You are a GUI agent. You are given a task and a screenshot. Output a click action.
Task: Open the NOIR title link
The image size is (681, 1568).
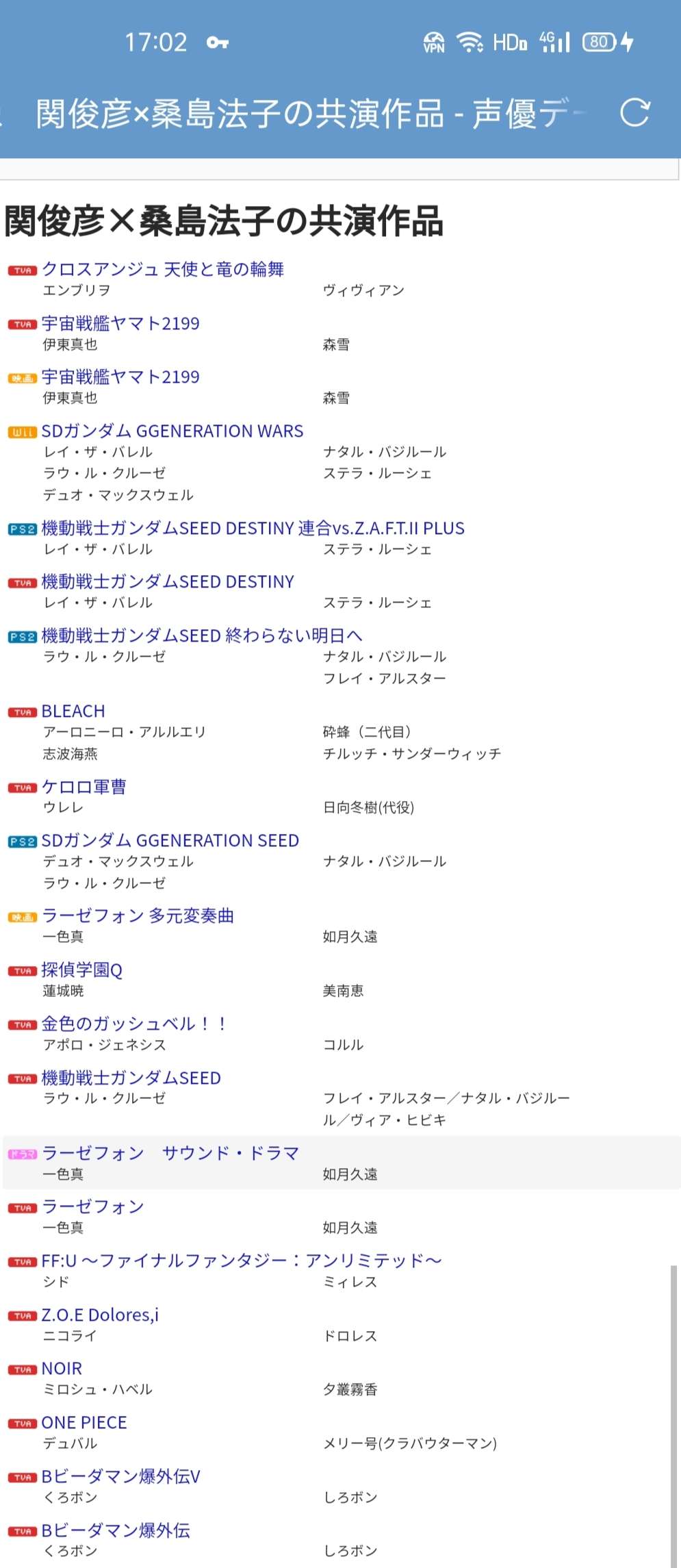[x=62, y=1369]
